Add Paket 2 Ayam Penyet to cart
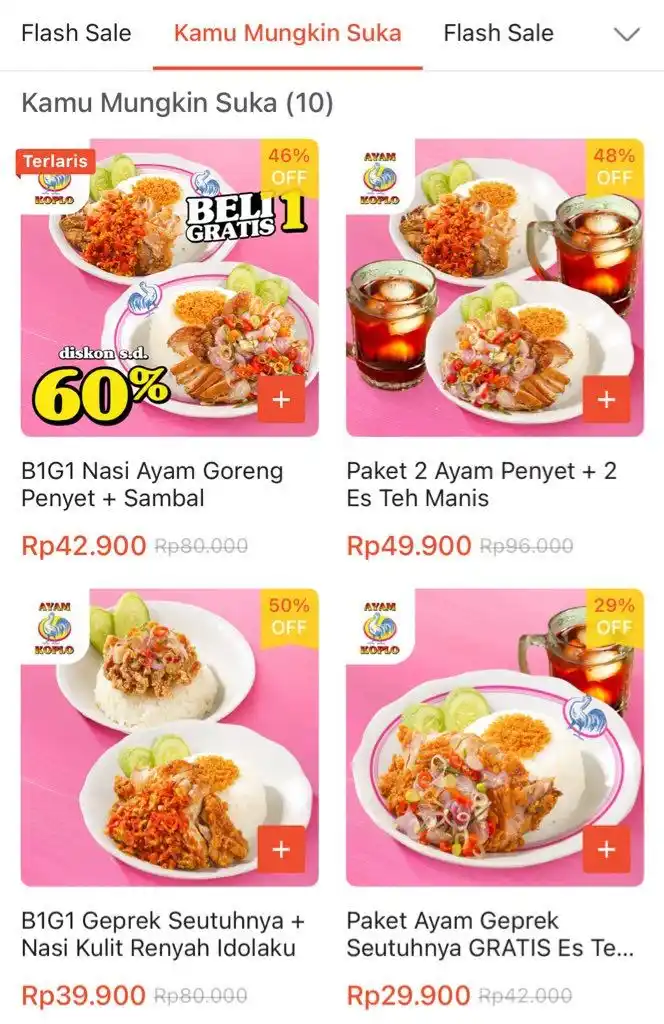The image size is (664, 1024). (606, 399)
